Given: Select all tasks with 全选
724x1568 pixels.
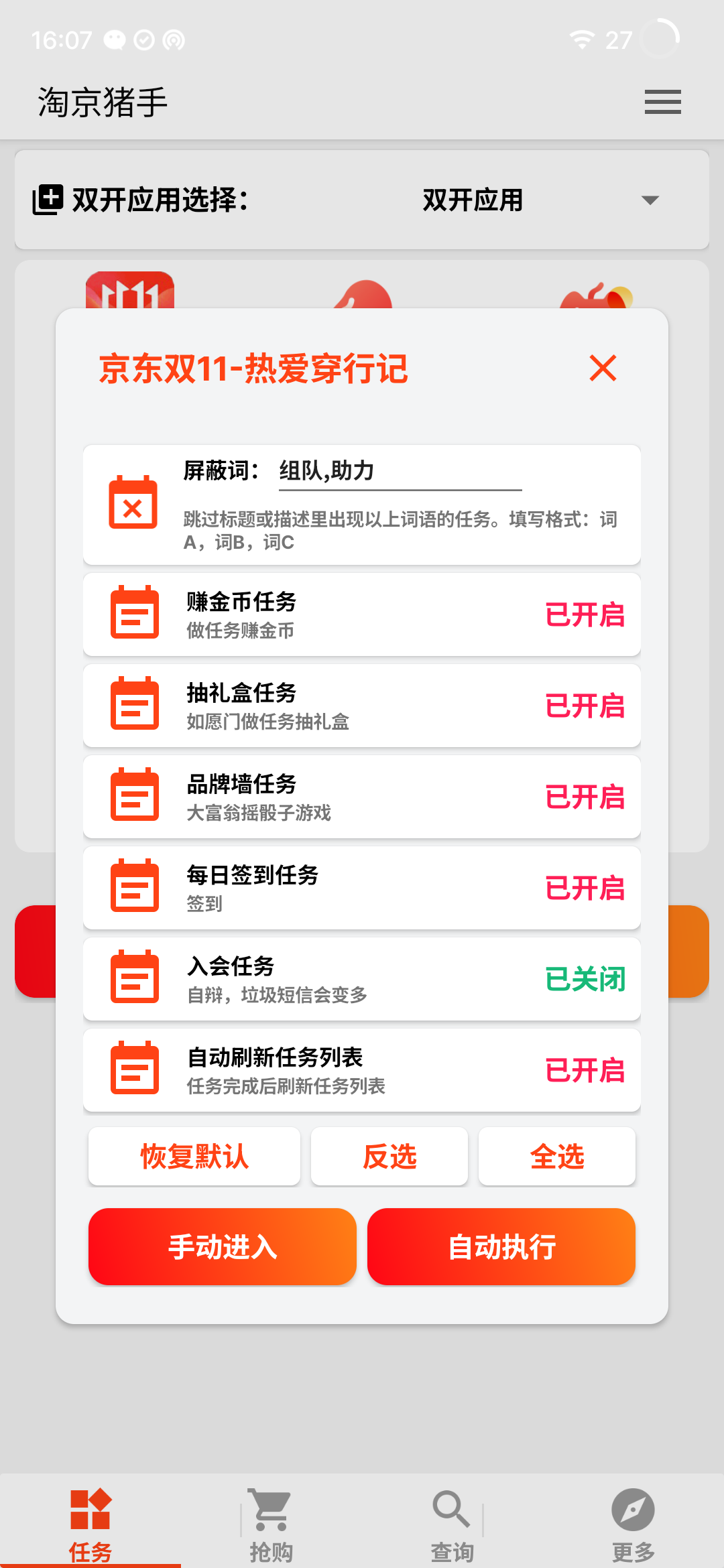Looking at the screenshot, I should [557, 1157].
